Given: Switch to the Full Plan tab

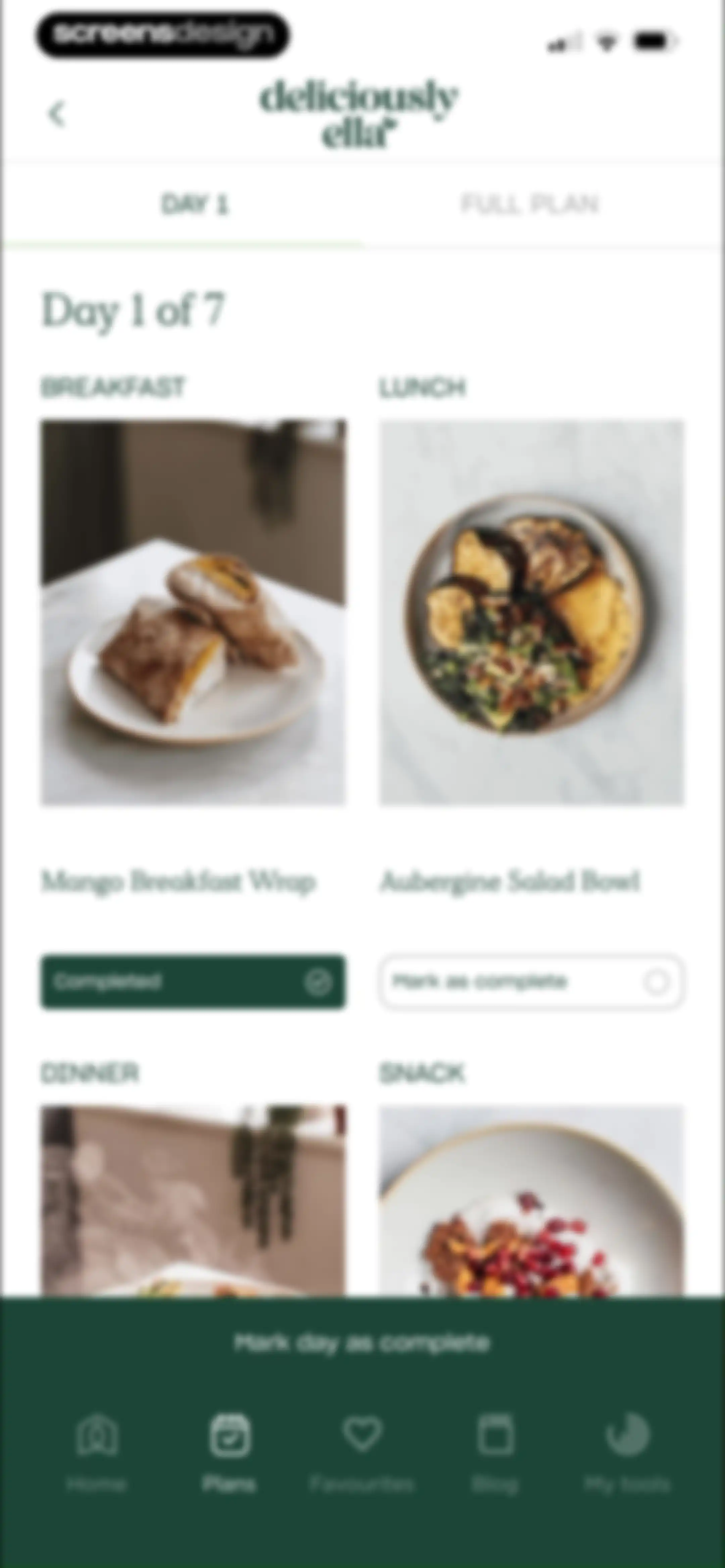Looking at the screenshot, I should click(530, 204).
